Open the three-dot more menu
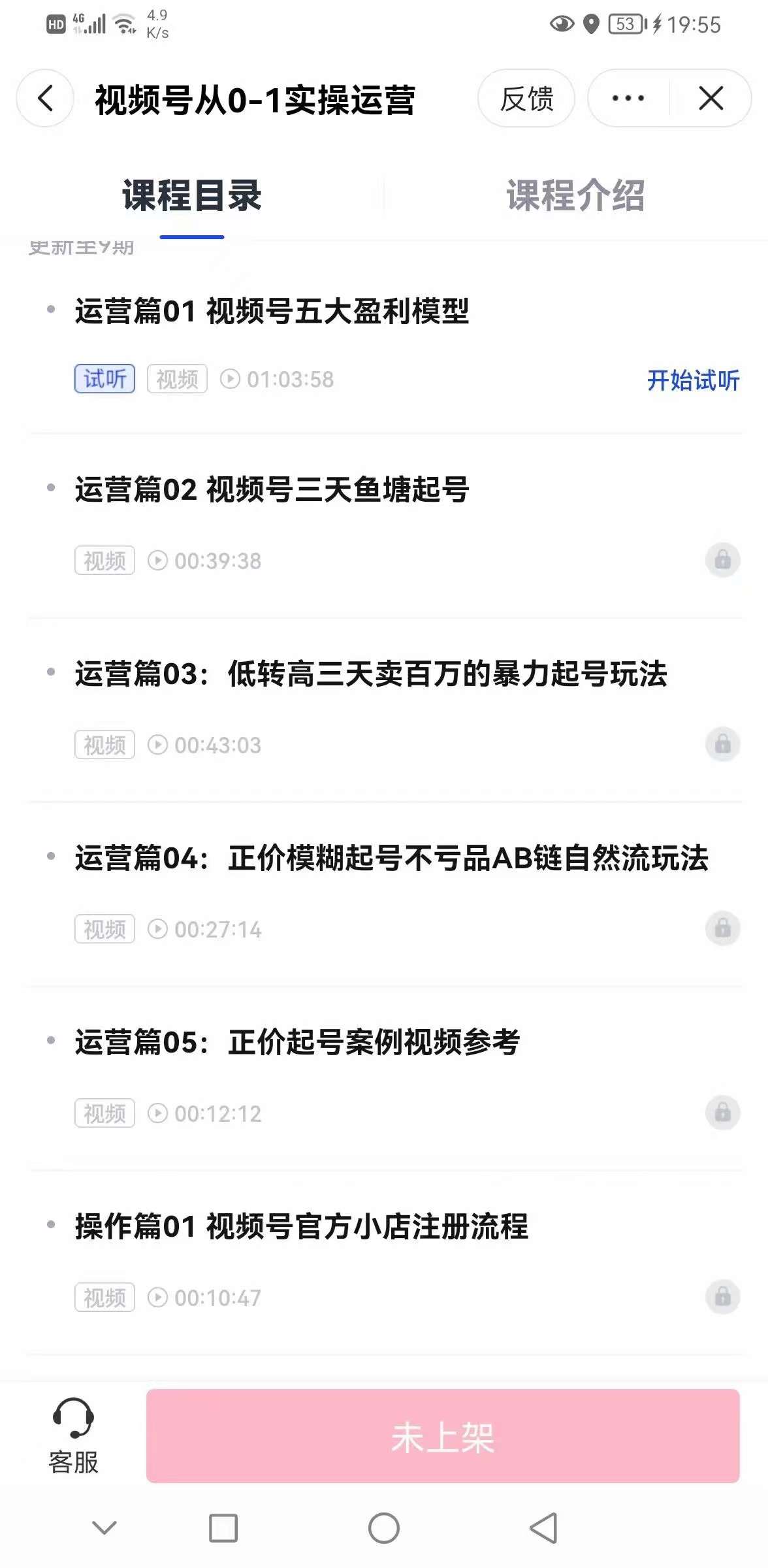768x1568 pixels. point(628,99)
